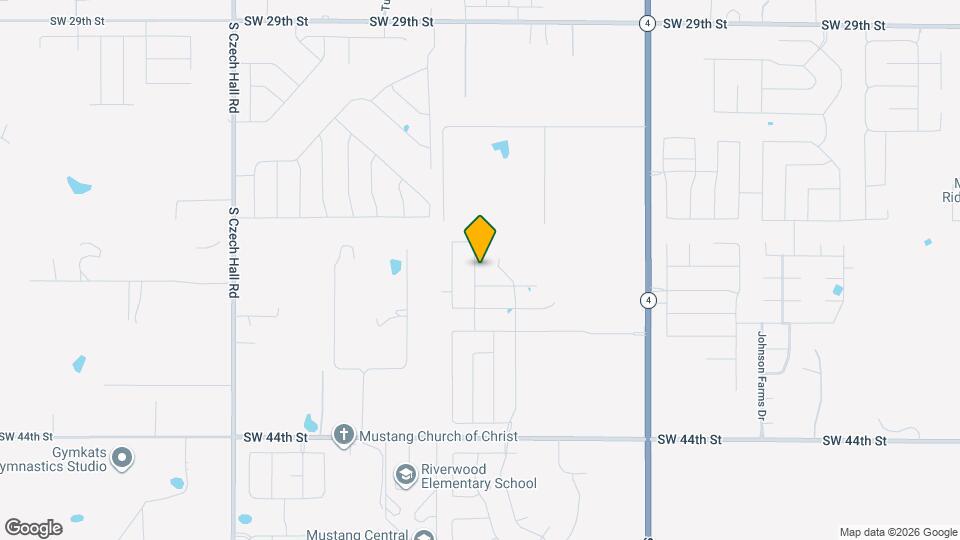Open Gymkats Gymnastics Studio place marker
The width and height of the screenshot is (960, 540).
123,458
